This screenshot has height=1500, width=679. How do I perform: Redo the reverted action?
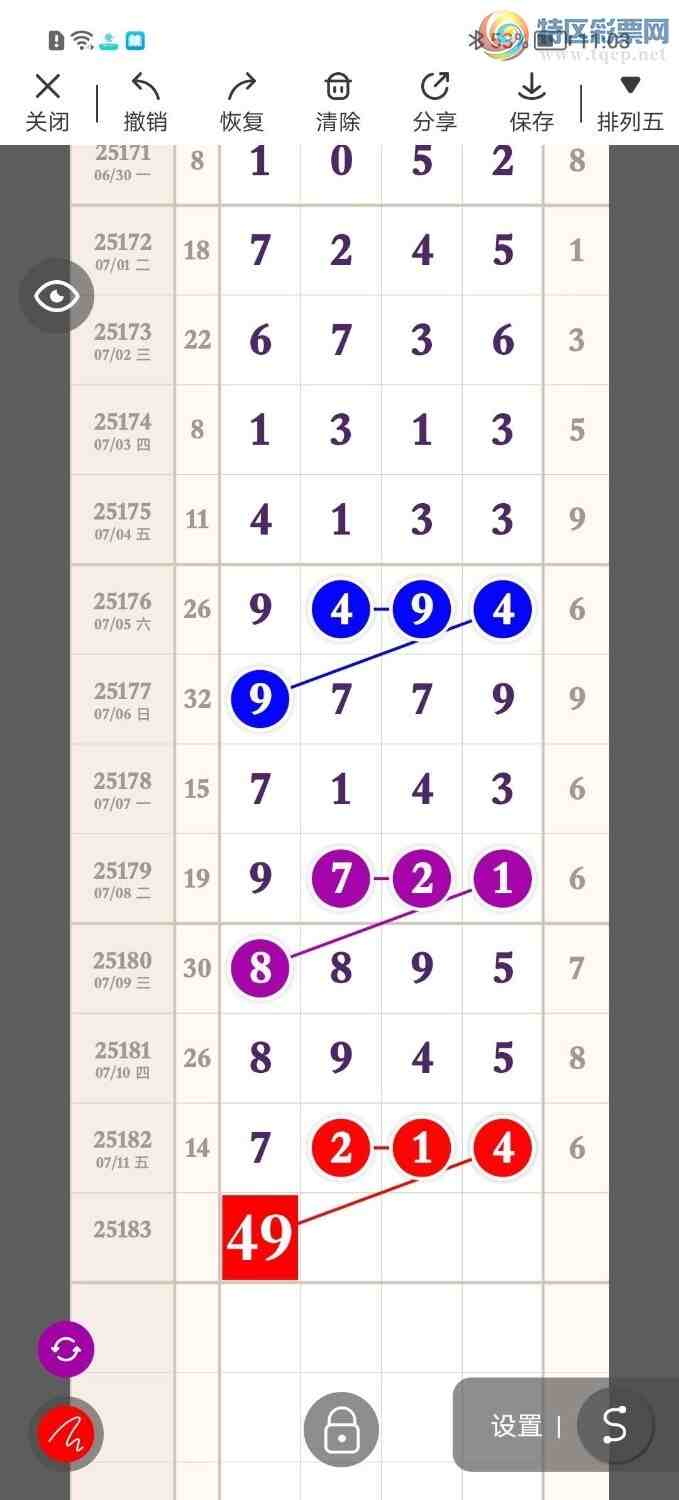(242, 102)
